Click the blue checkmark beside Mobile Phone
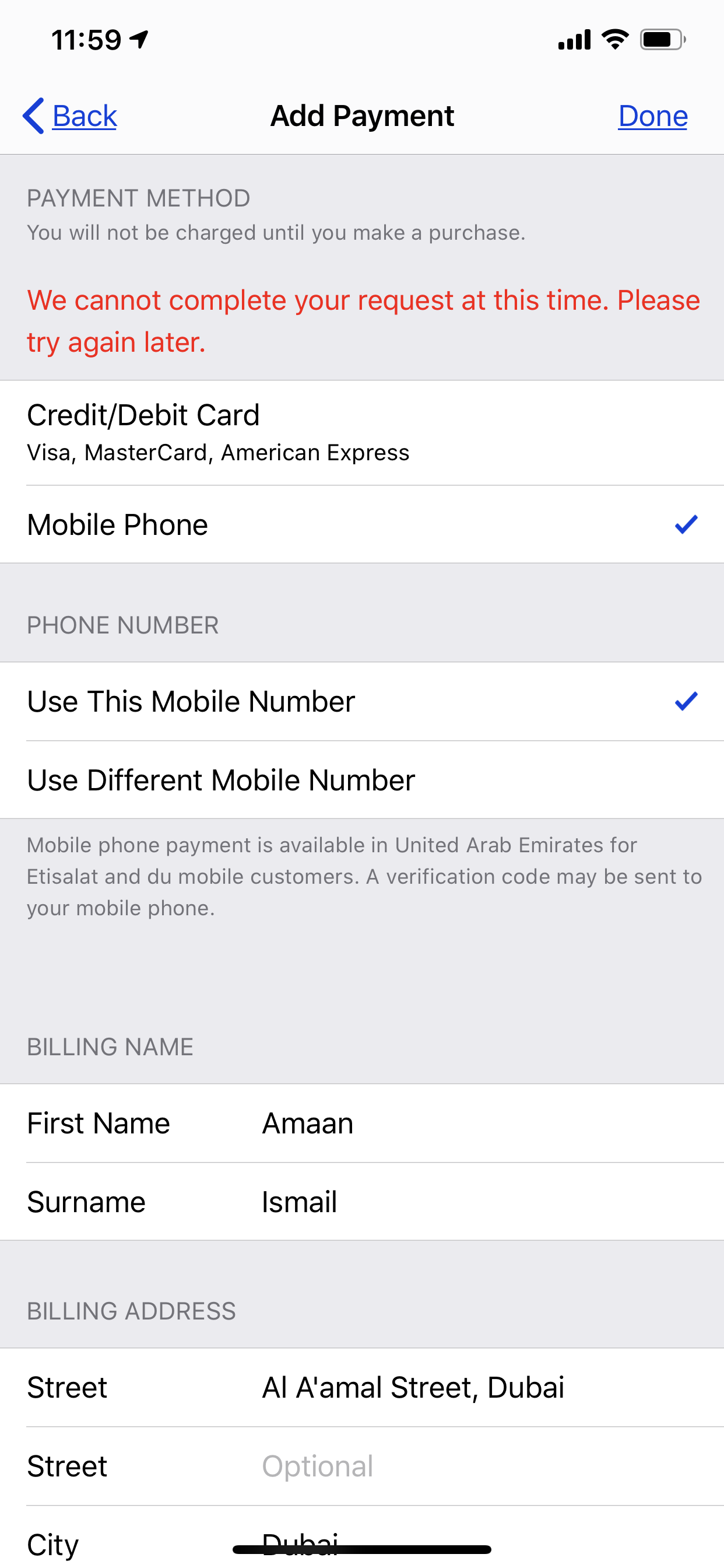The height and width of the screenshot is (1568, 724). (687, 523)
